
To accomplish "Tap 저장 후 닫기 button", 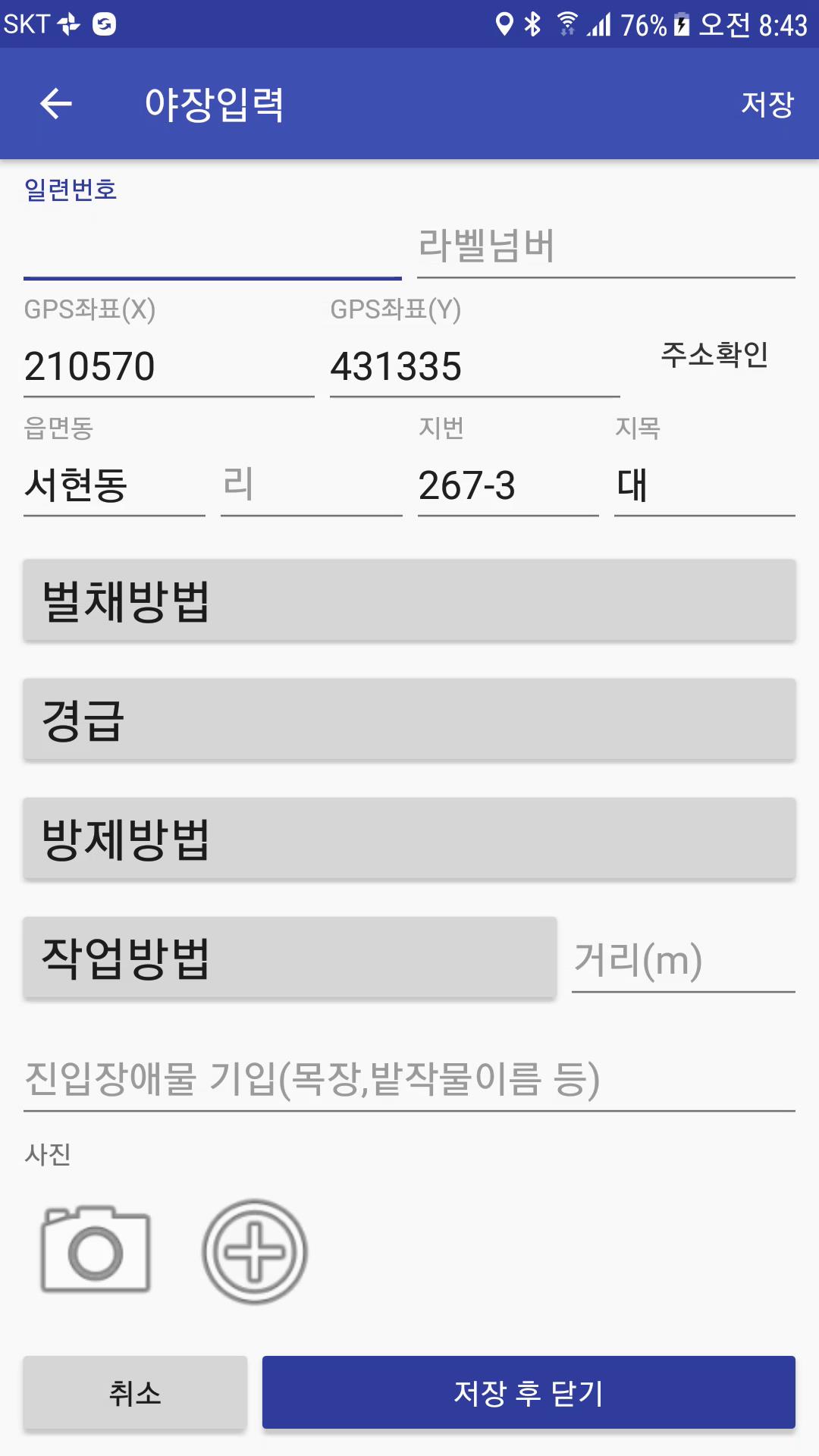I will [x=529, y=1392].
